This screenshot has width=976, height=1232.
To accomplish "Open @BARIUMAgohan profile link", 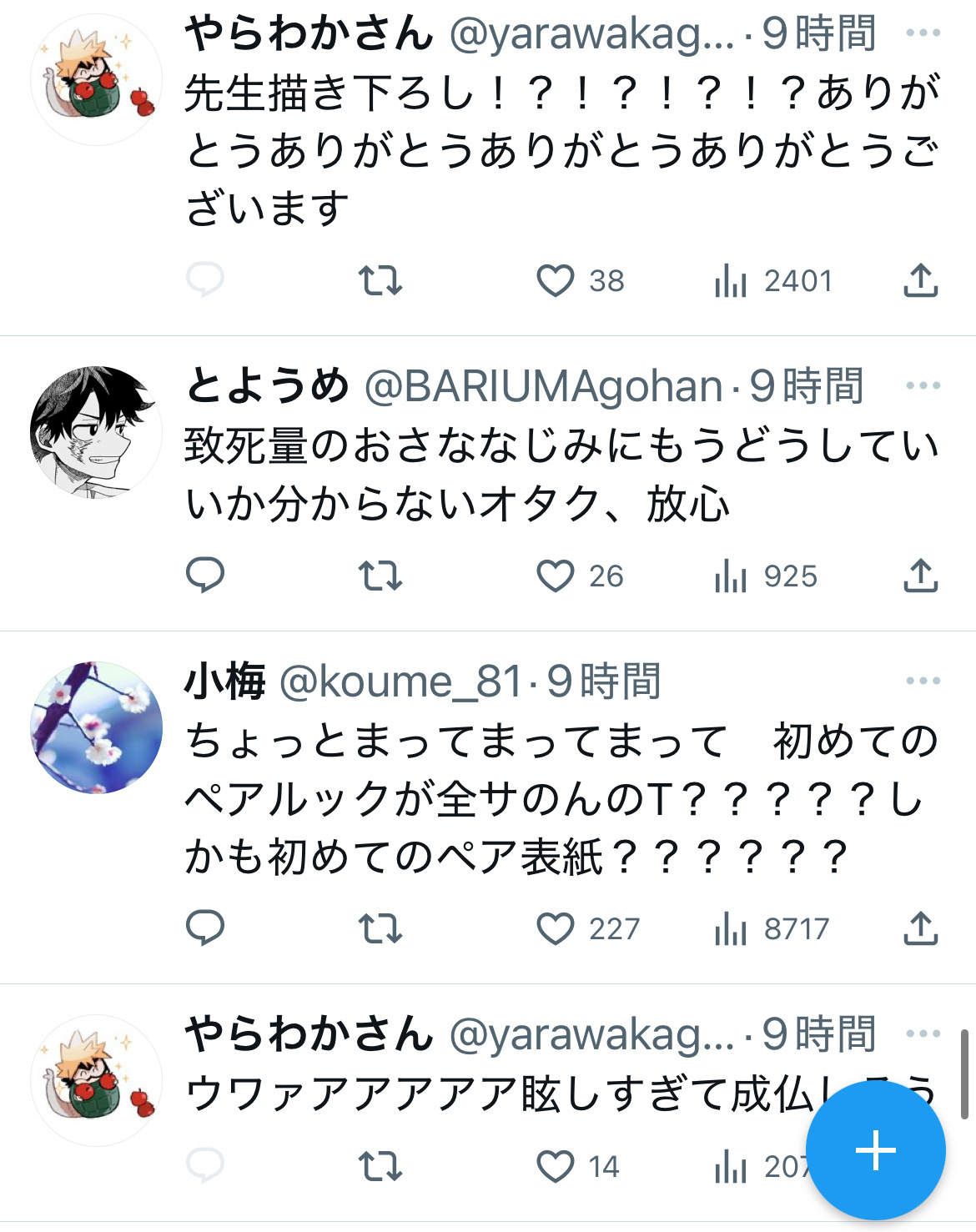I will click(543, 386).
